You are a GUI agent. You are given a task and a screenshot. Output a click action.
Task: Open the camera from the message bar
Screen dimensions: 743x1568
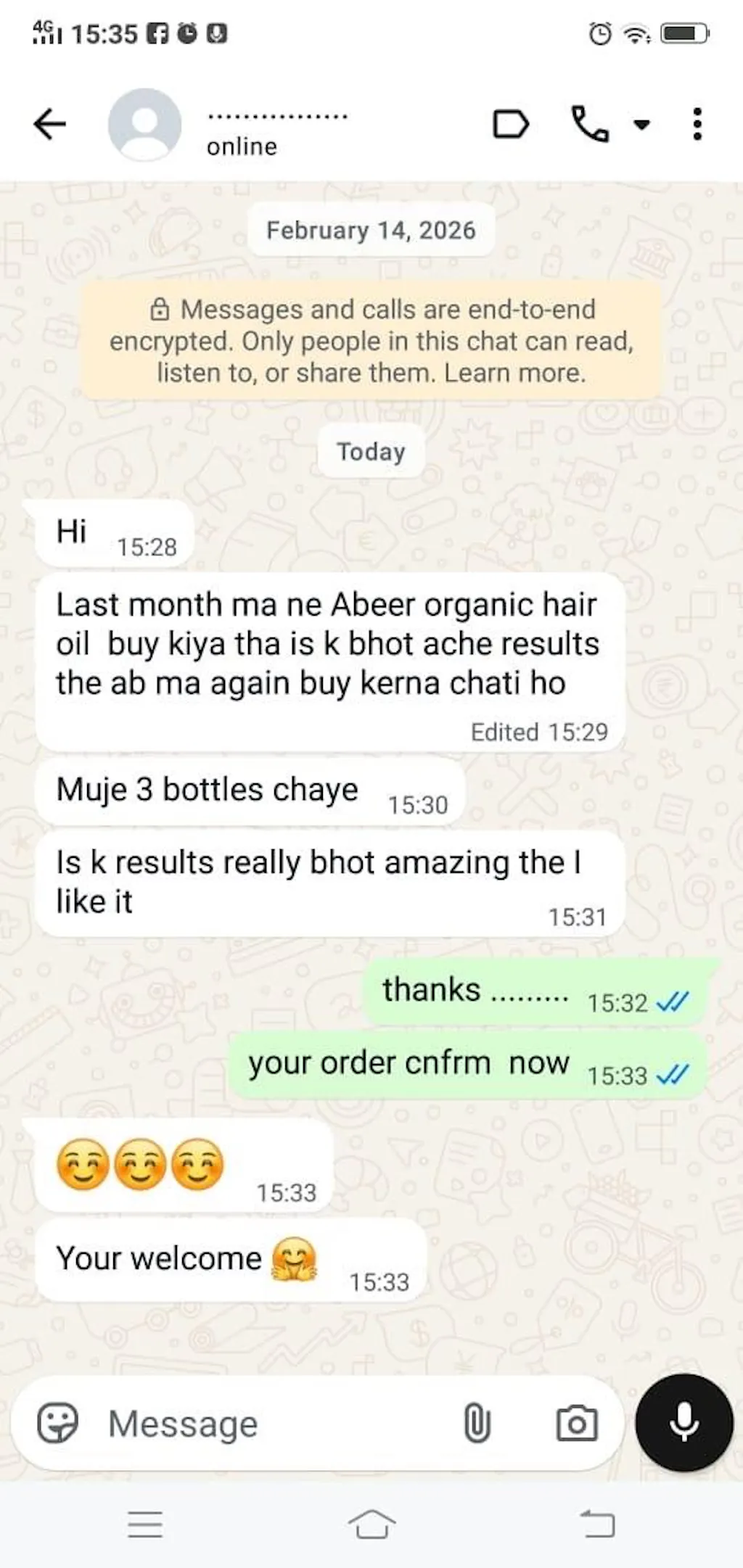577,1423
